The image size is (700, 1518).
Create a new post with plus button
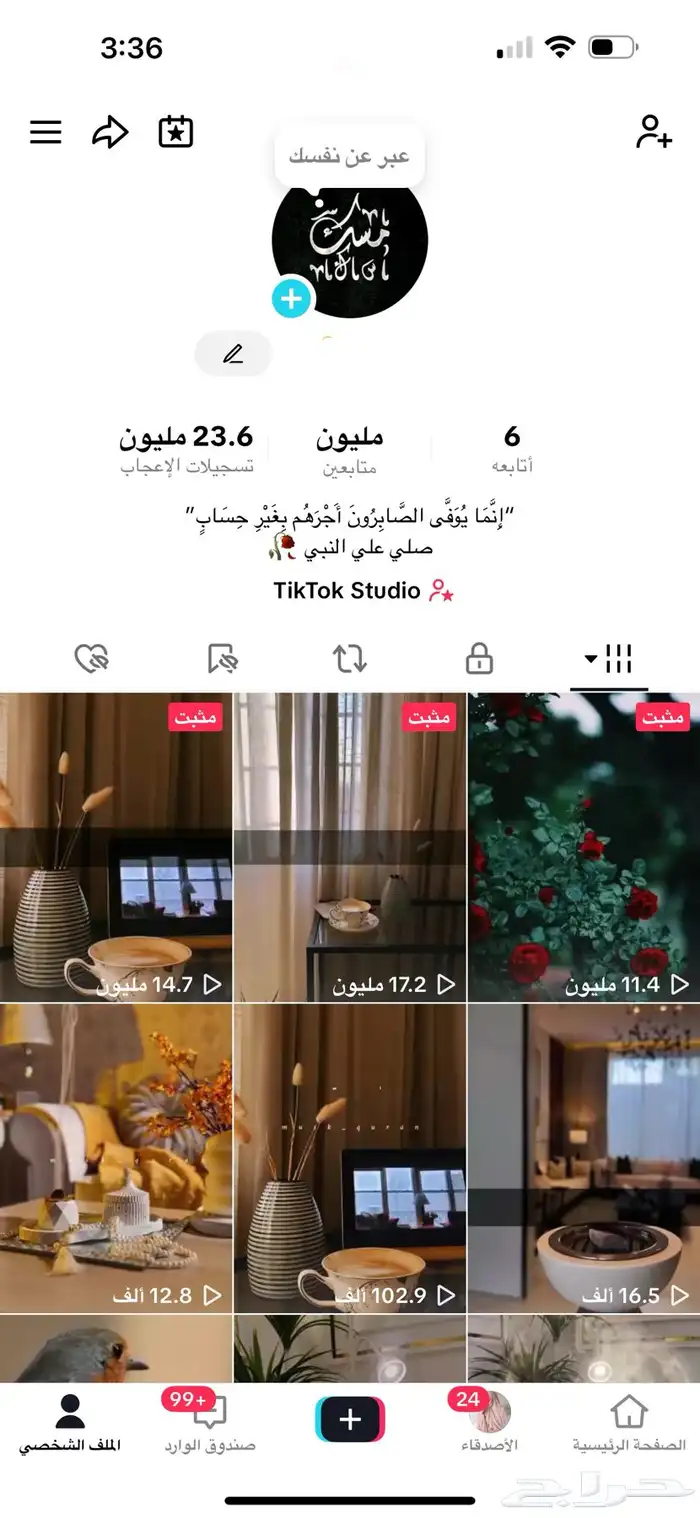pos(350,1420)
